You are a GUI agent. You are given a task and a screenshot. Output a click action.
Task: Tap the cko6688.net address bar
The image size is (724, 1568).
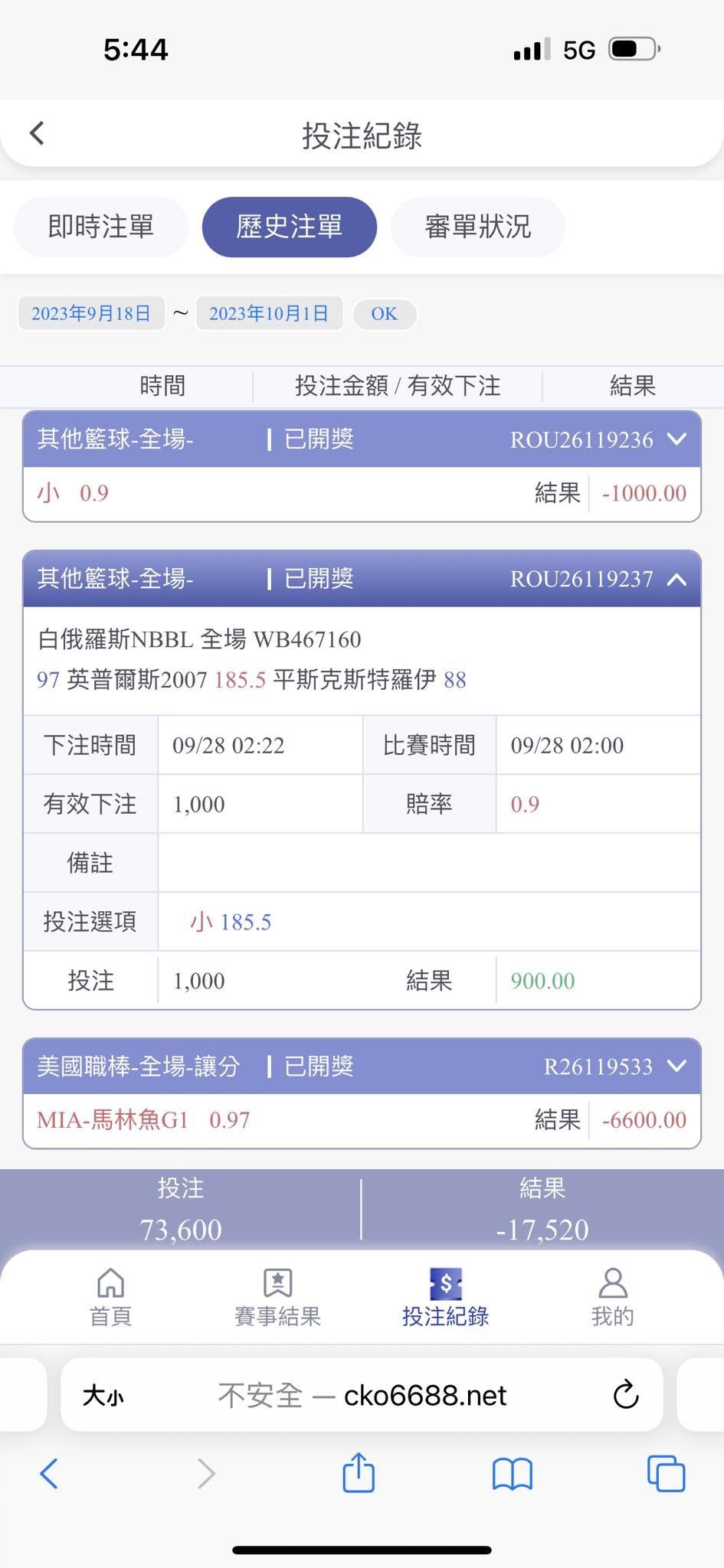(x=362, y=1395)
